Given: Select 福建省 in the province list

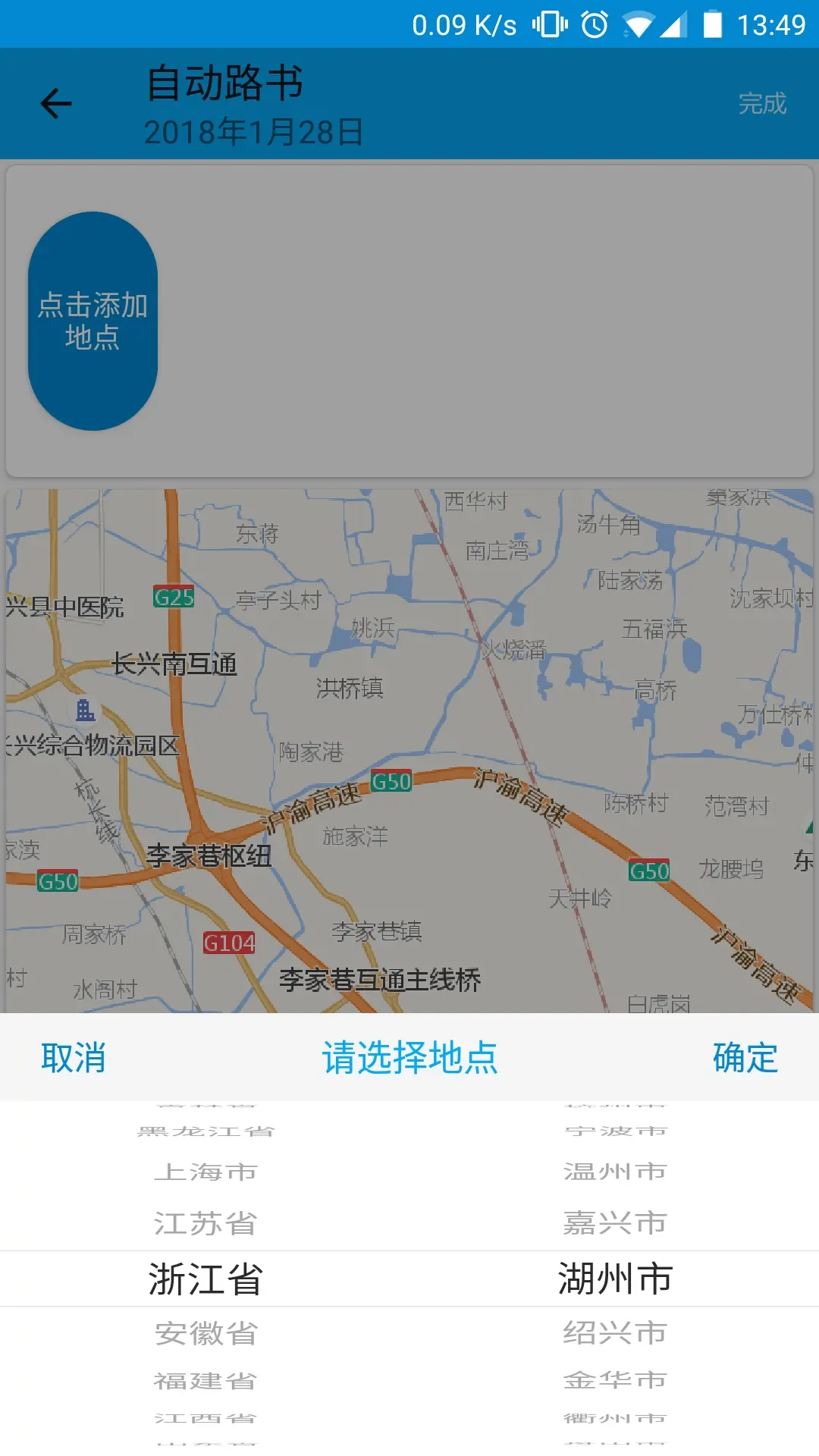Looking at the screenshot, I should 206,1380.
